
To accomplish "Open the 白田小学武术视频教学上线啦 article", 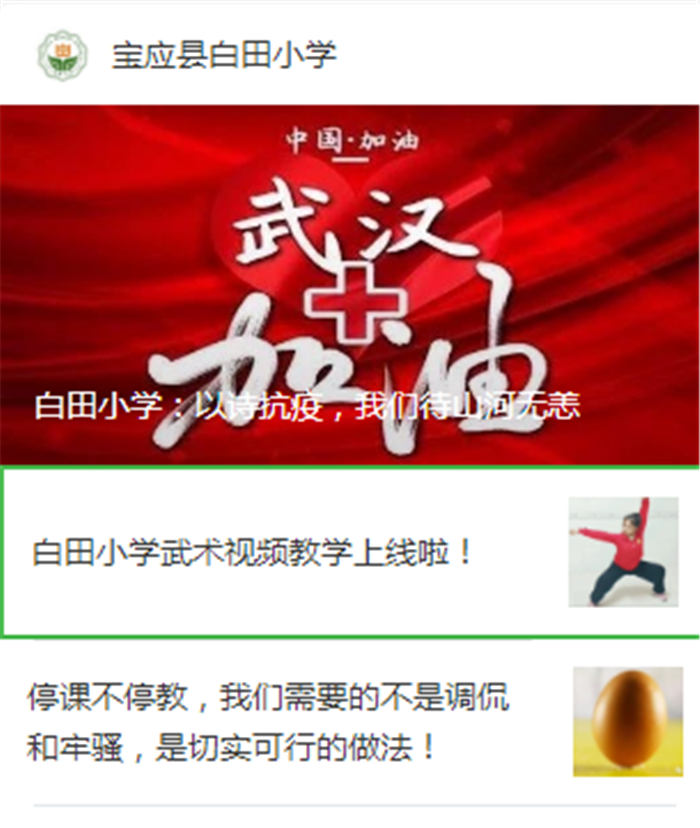I will coord(253,551).
